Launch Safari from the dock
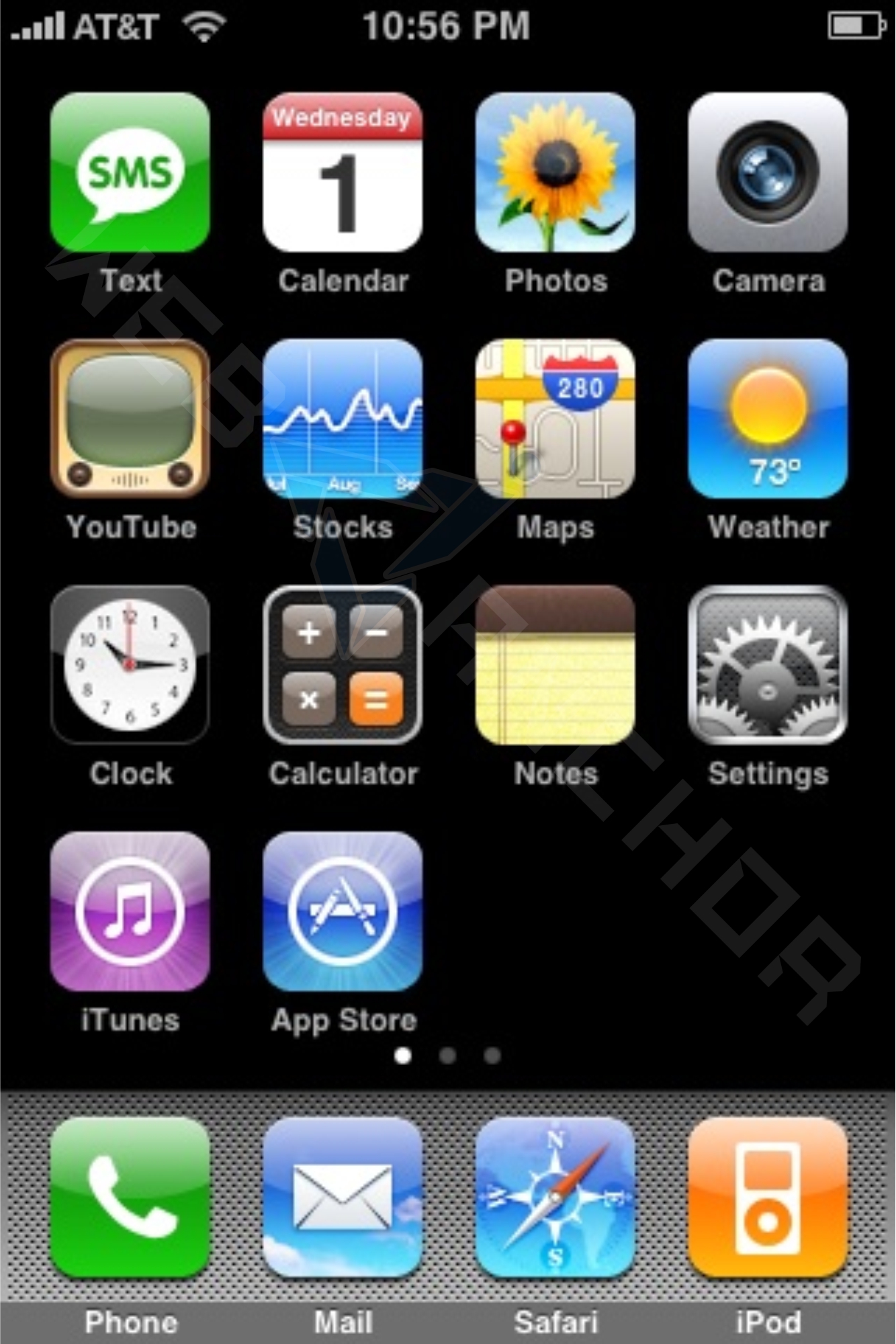 click(x=555, y=1198)
